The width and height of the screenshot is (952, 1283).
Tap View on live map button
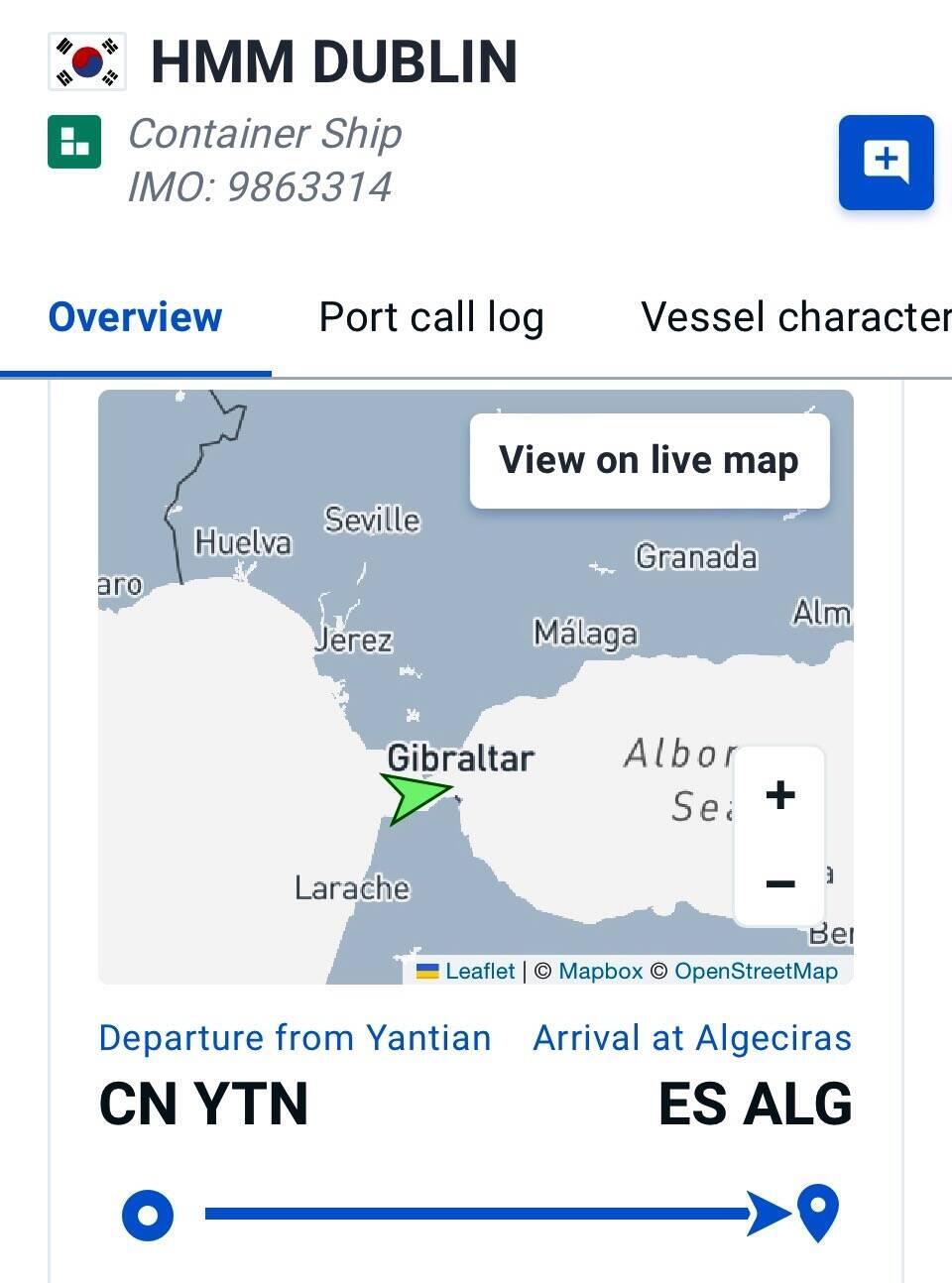[650, 461]
